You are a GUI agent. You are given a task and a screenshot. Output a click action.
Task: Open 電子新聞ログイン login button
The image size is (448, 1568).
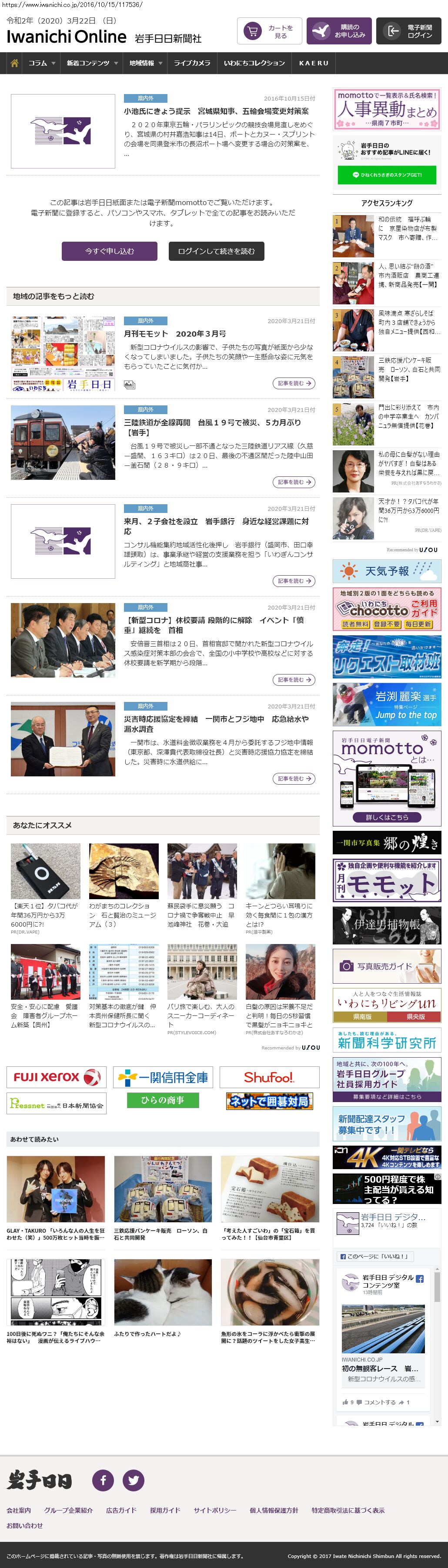pos(408,32)
